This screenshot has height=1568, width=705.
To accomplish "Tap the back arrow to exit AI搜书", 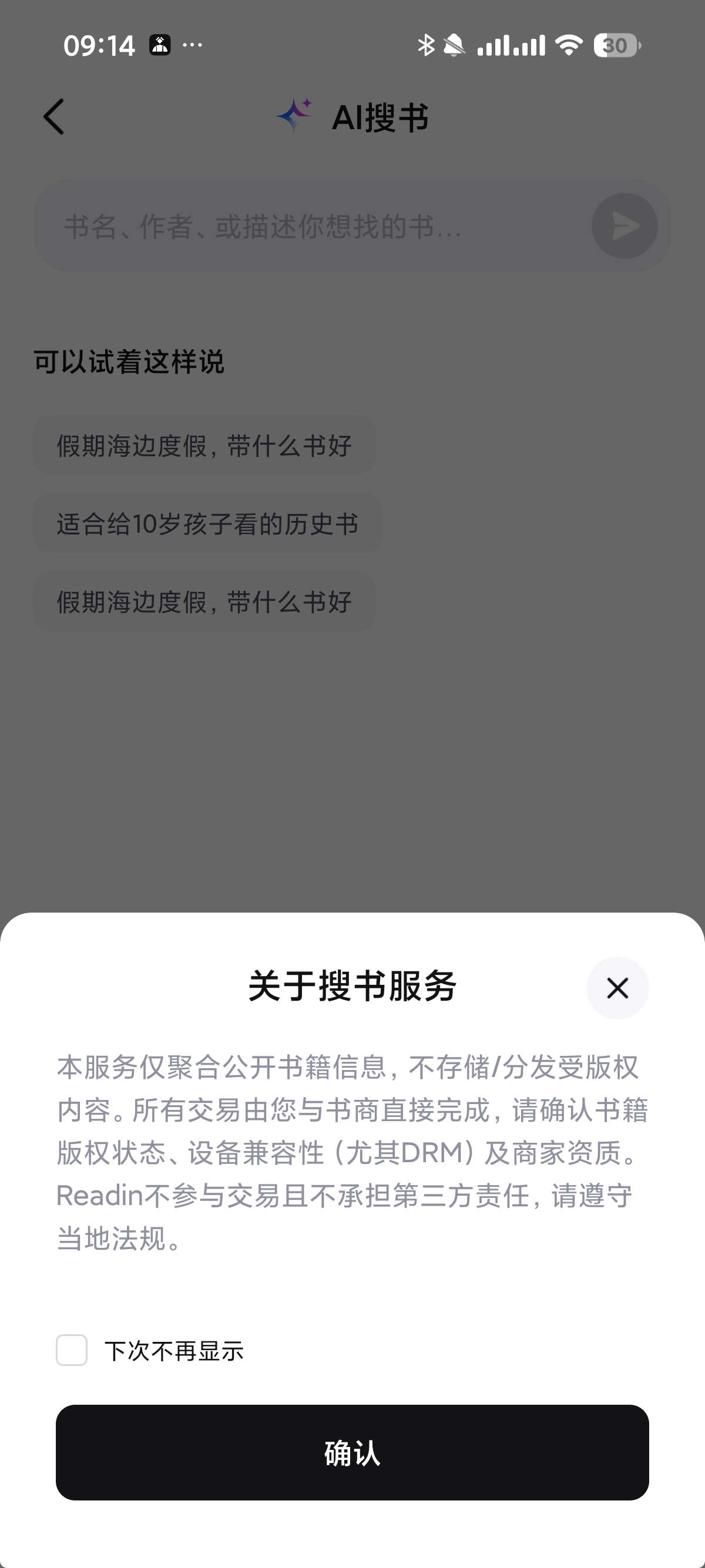I will click(x=53, y=117).
